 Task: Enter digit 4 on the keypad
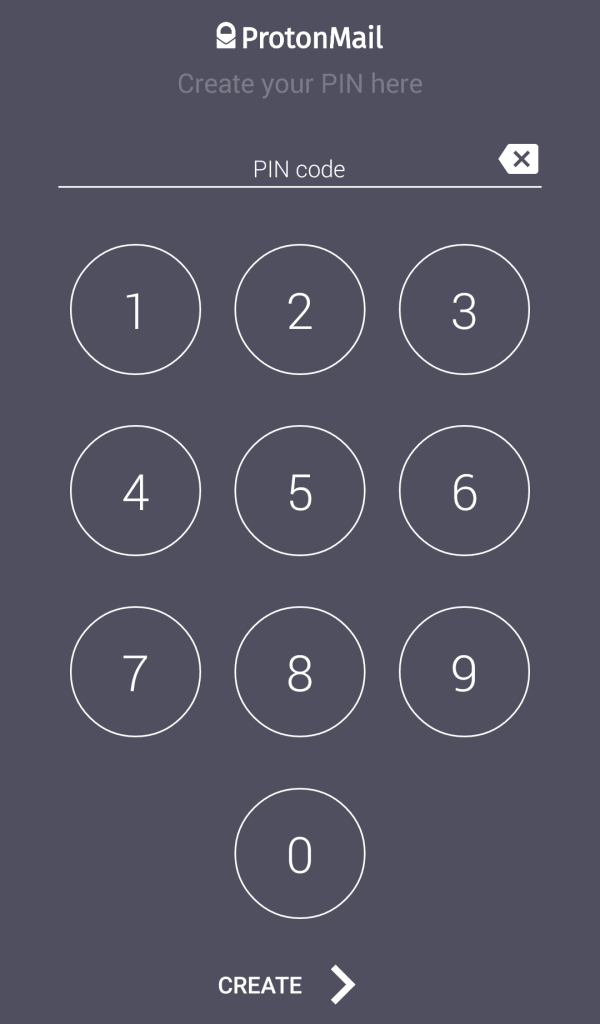(x=135, y=490)
